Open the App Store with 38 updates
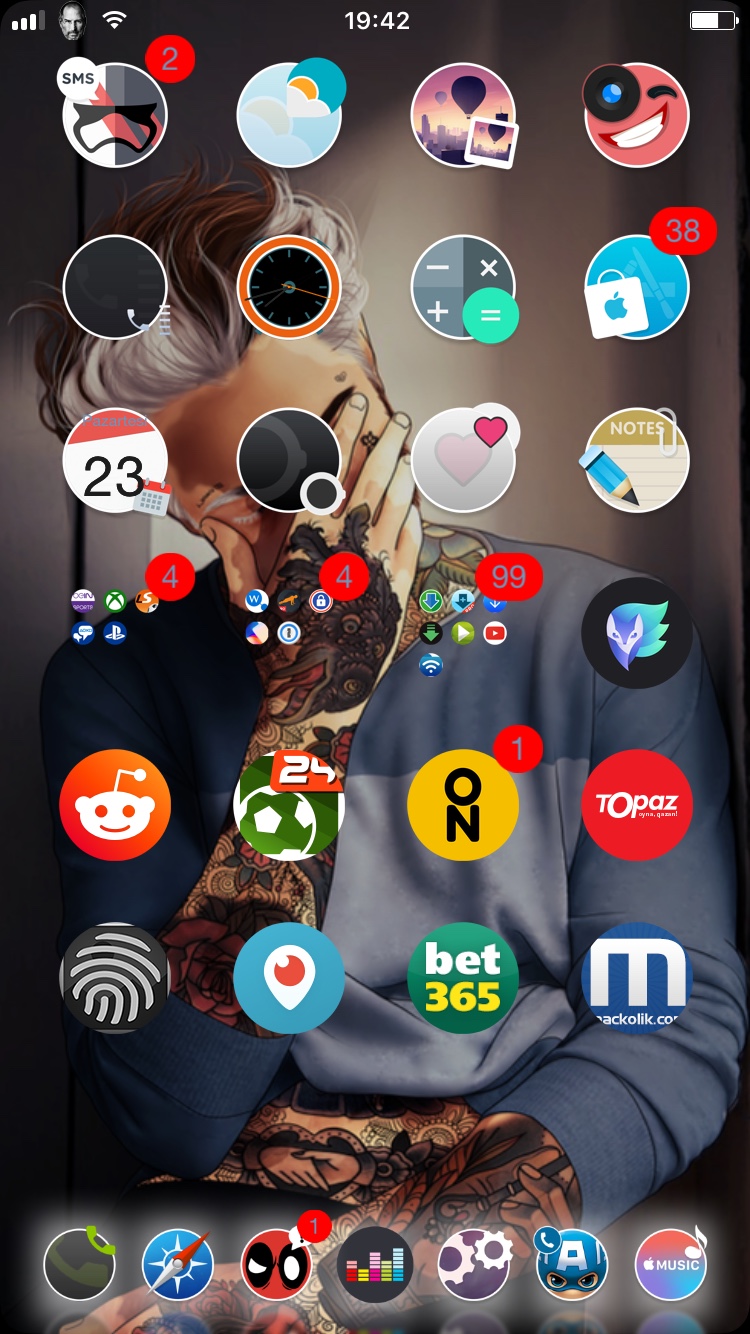Screen dimensions: 750x1334 tap(637, 288)
